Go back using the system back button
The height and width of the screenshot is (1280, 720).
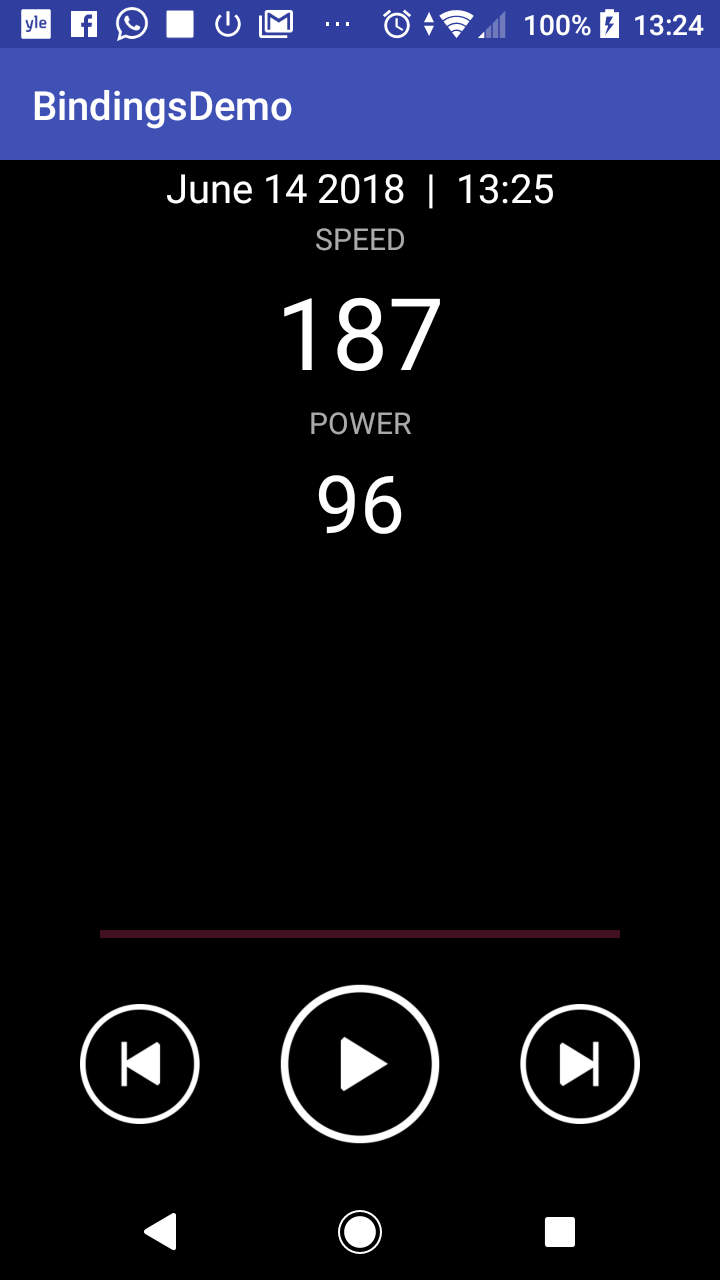point(161,1232)
